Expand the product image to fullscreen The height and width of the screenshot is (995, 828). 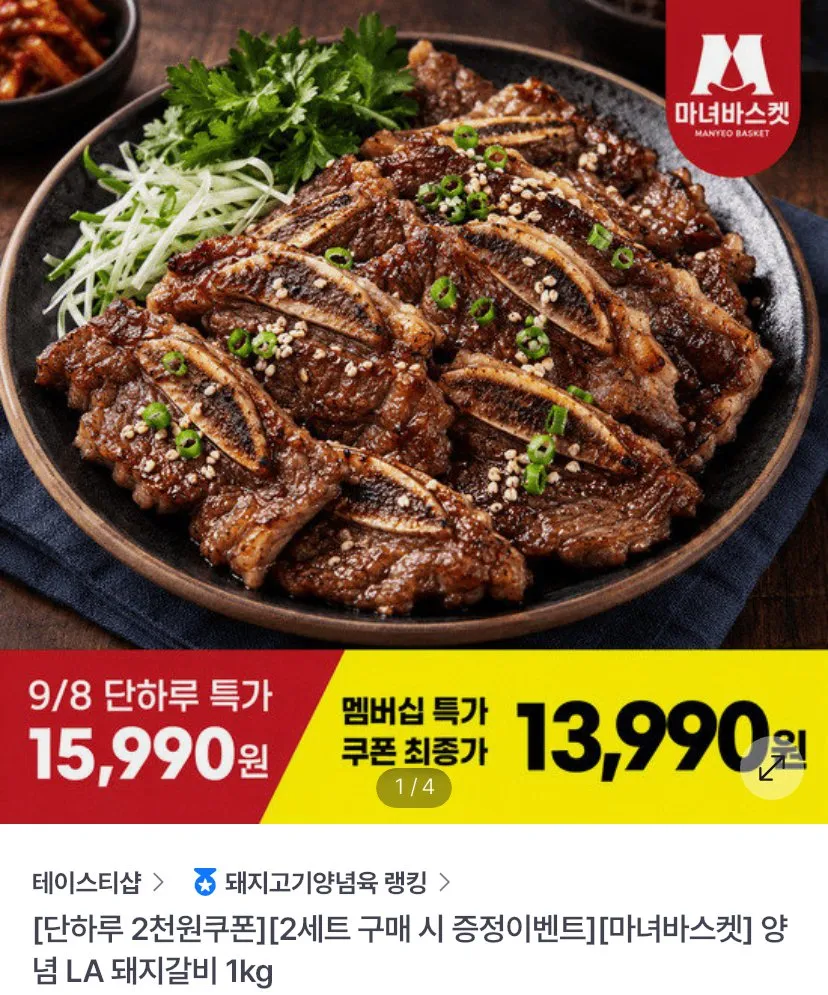[772, 768]
